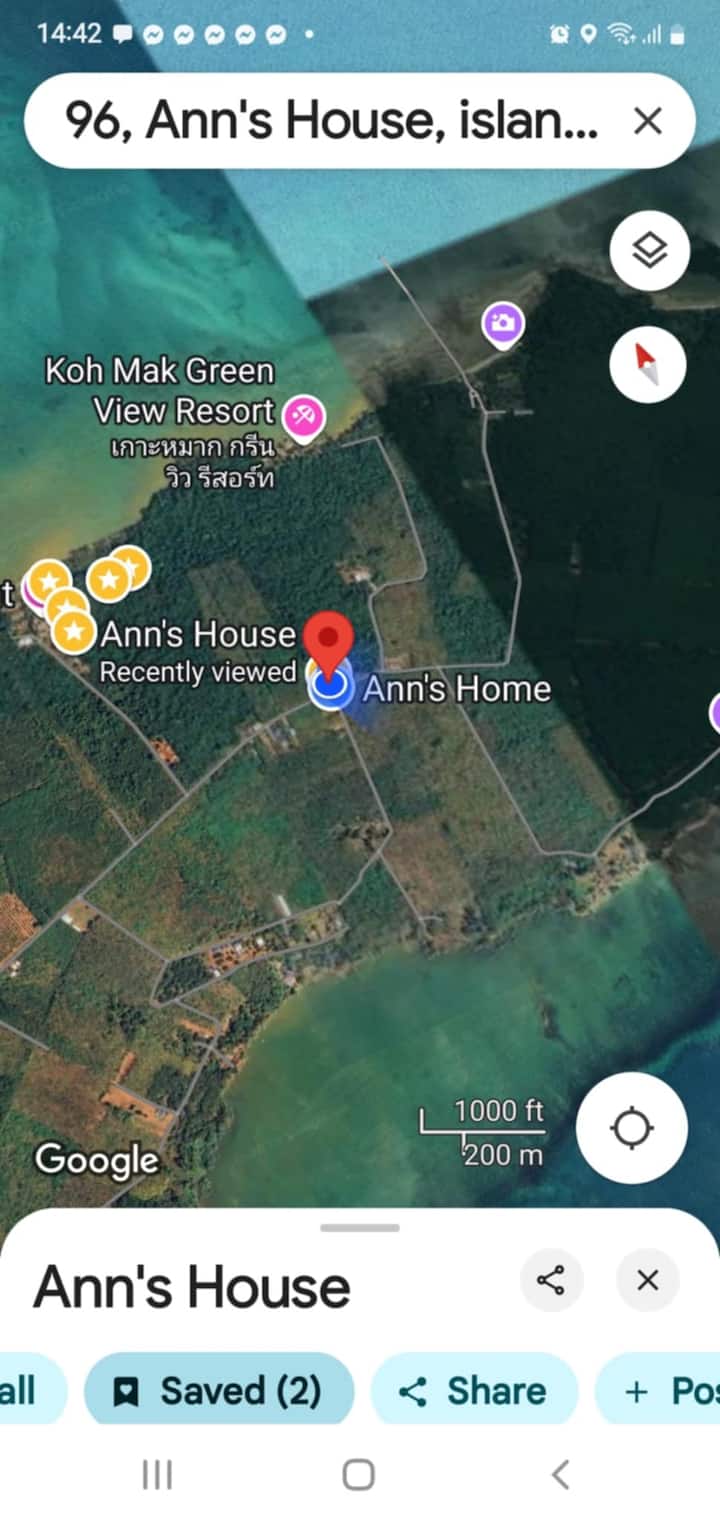
Task: Center map on my current location
Action: (632, 1128)
